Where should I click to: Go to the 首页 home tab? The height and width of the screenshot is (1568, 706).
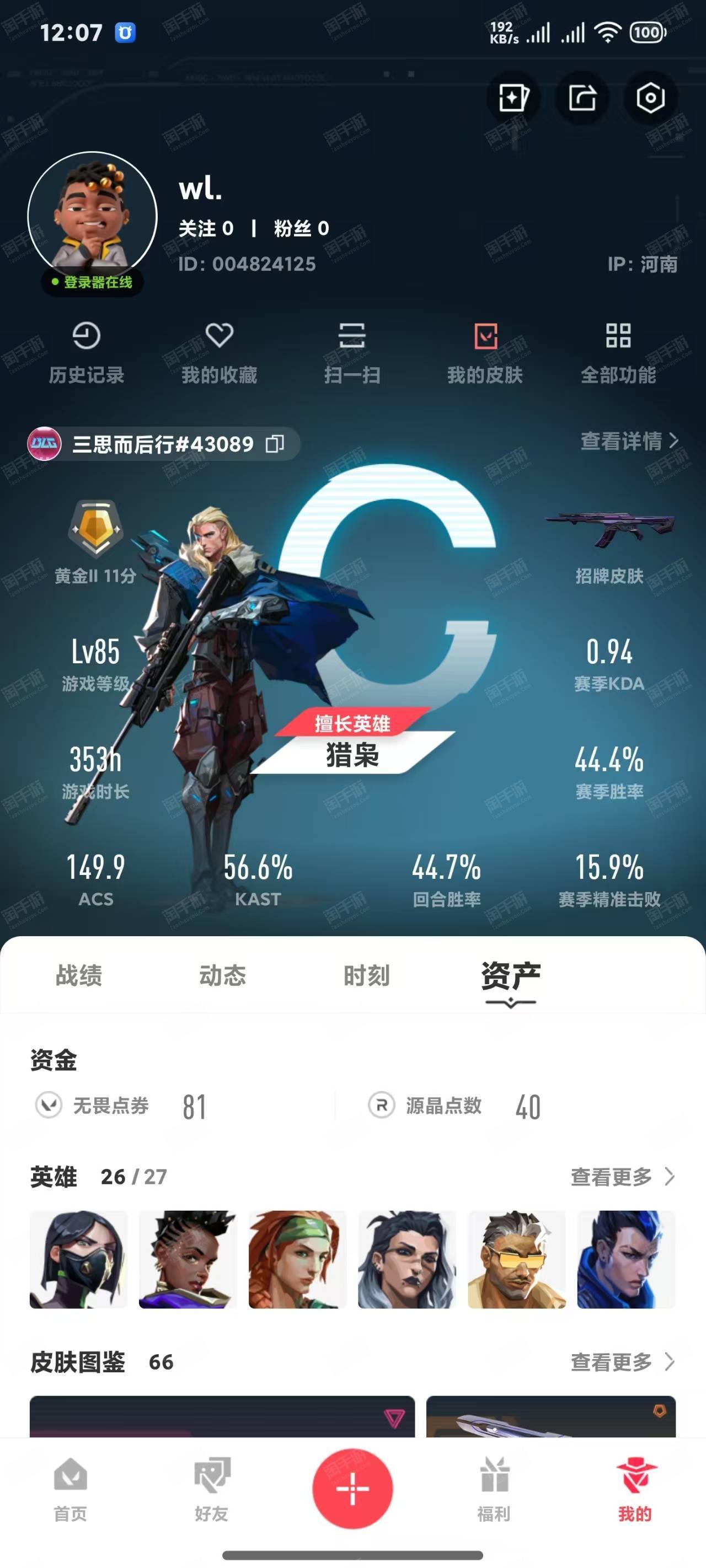pos(71,1488)
